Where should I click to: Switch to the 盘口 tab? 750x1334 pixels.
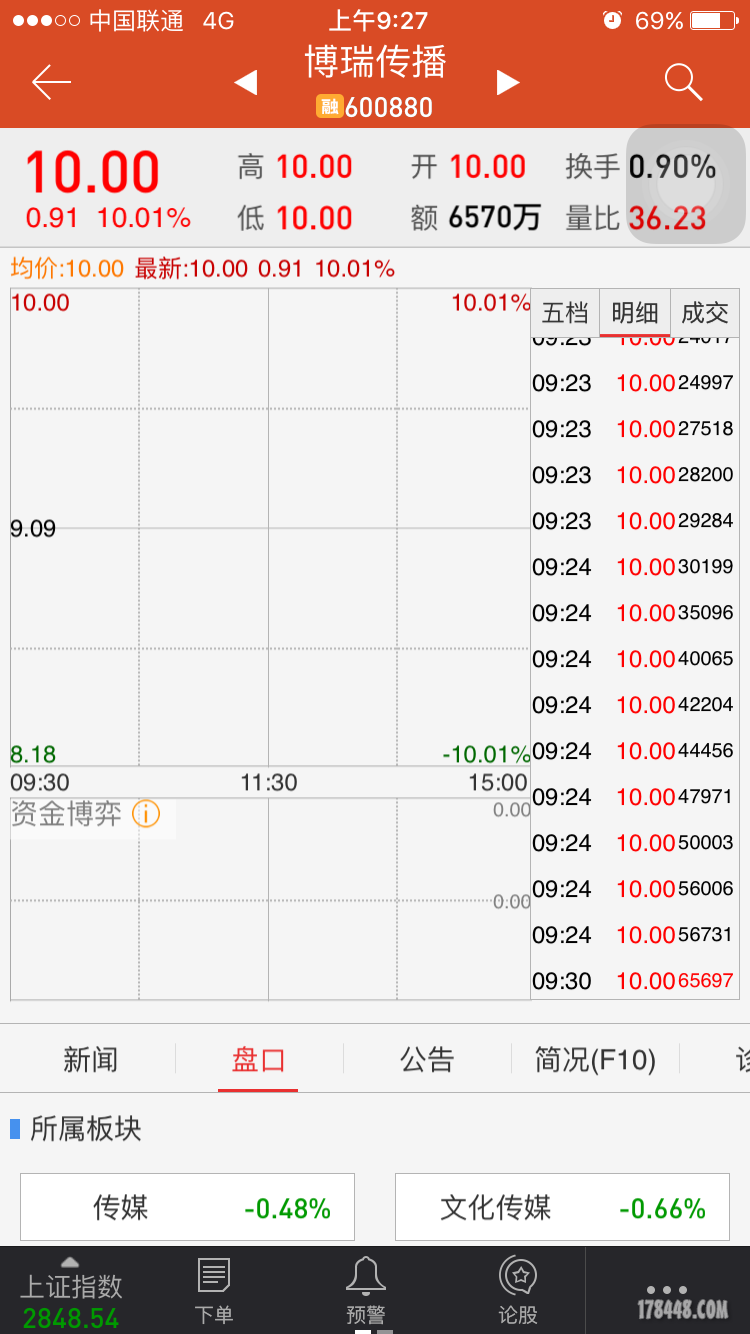(259, 1059)
